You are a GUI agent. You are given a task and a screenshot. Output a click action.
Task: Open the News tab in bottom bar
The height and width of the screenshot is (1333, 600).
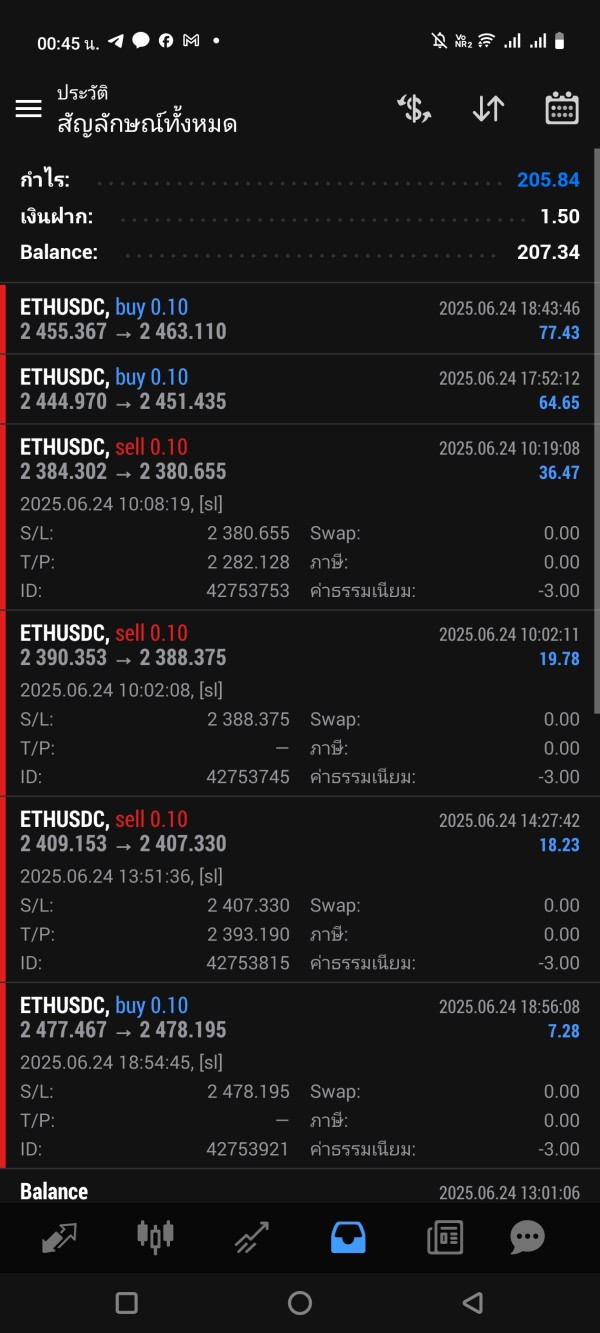(445, 1238)
